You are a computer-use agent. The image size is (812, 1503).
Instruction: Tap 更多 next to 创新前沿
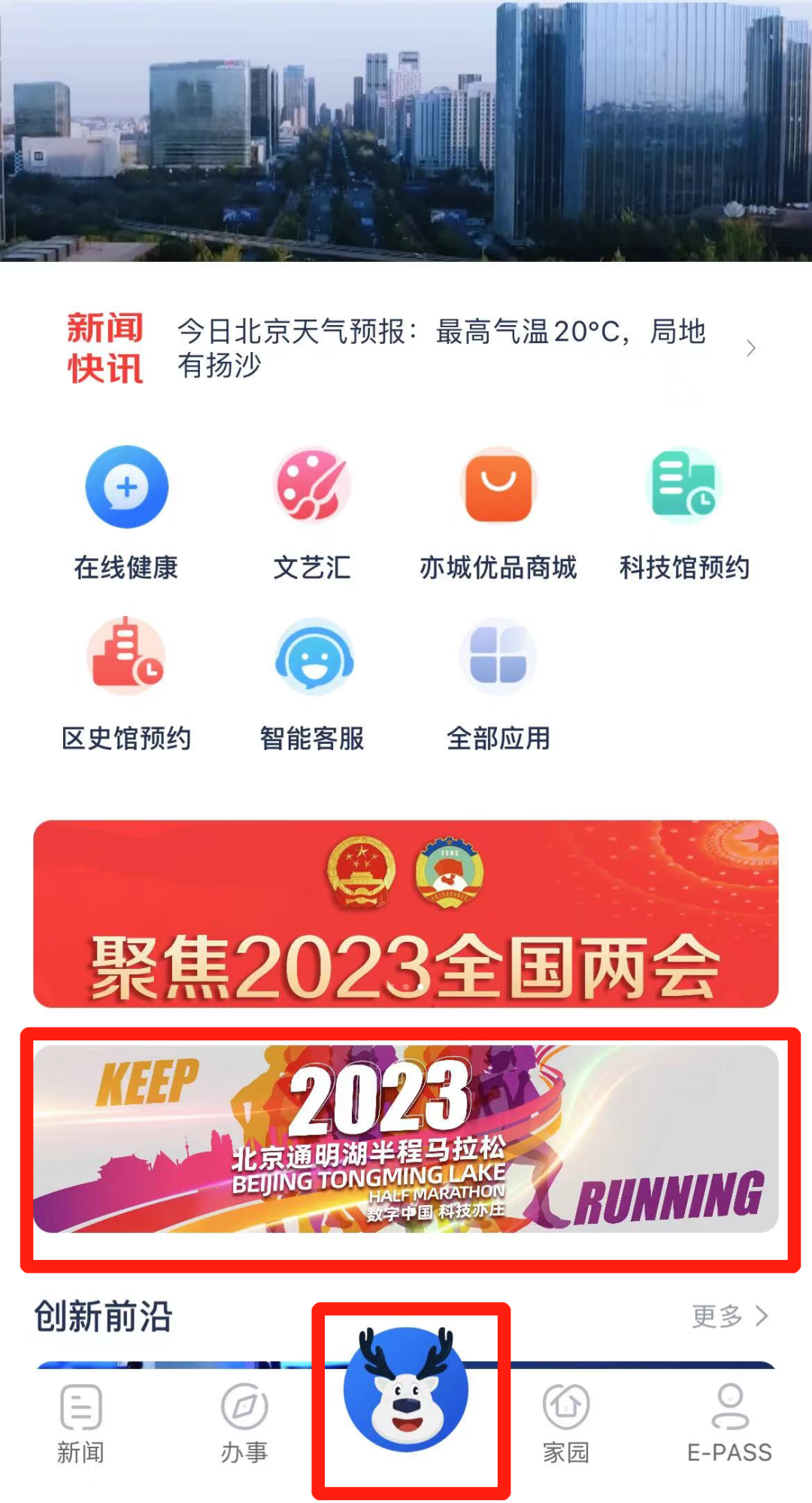coord(729,1316)
